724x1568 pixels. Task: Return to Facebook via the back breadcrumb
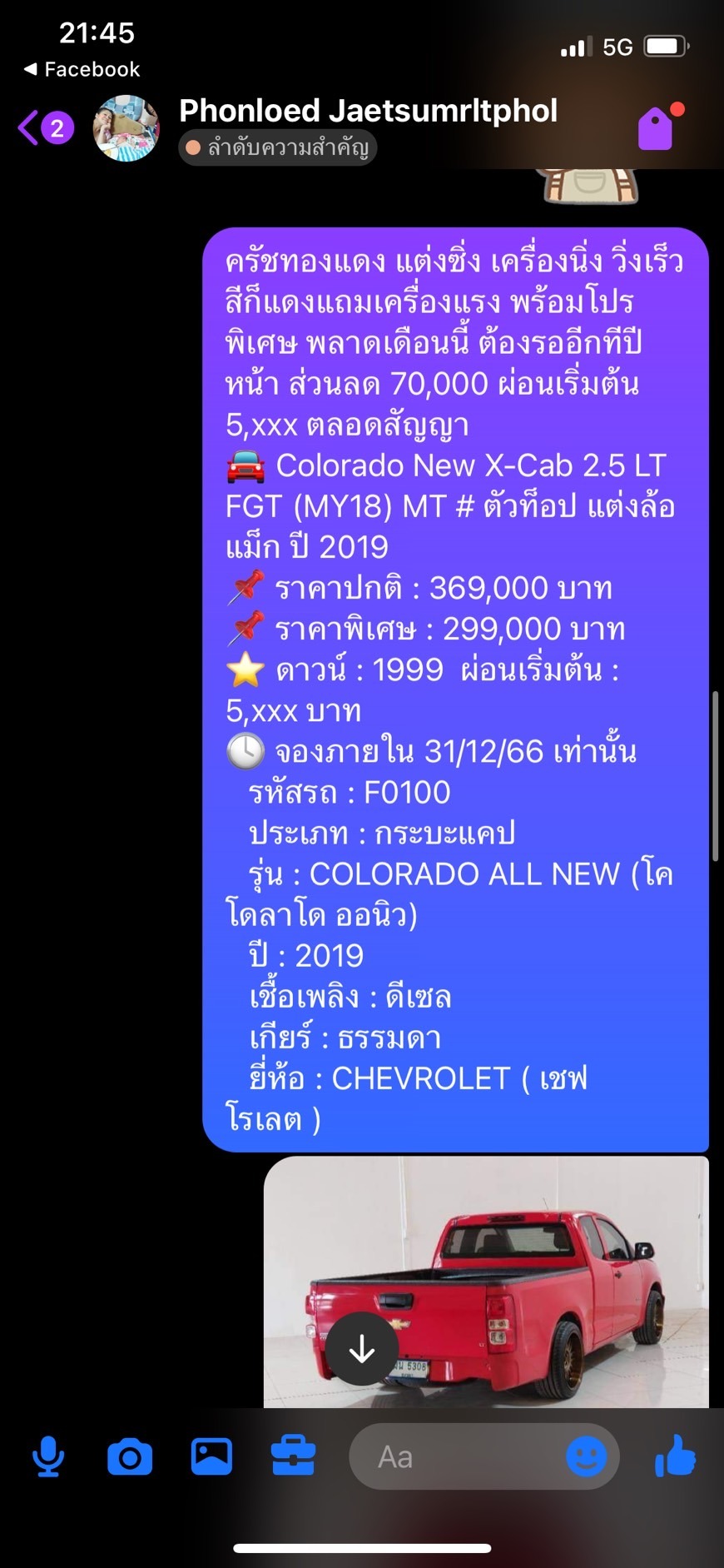(x=82, y=69)
